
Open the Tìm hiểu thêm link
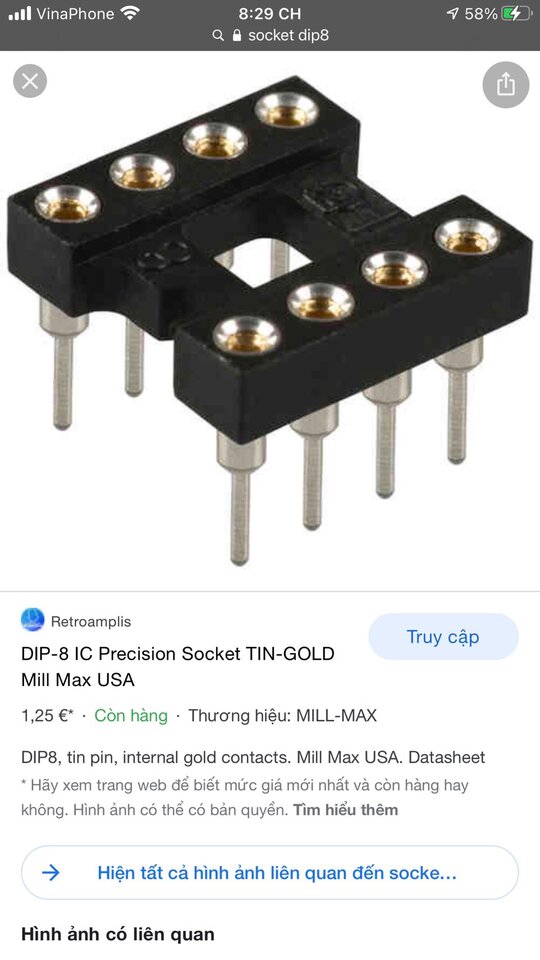pos(345,810)
